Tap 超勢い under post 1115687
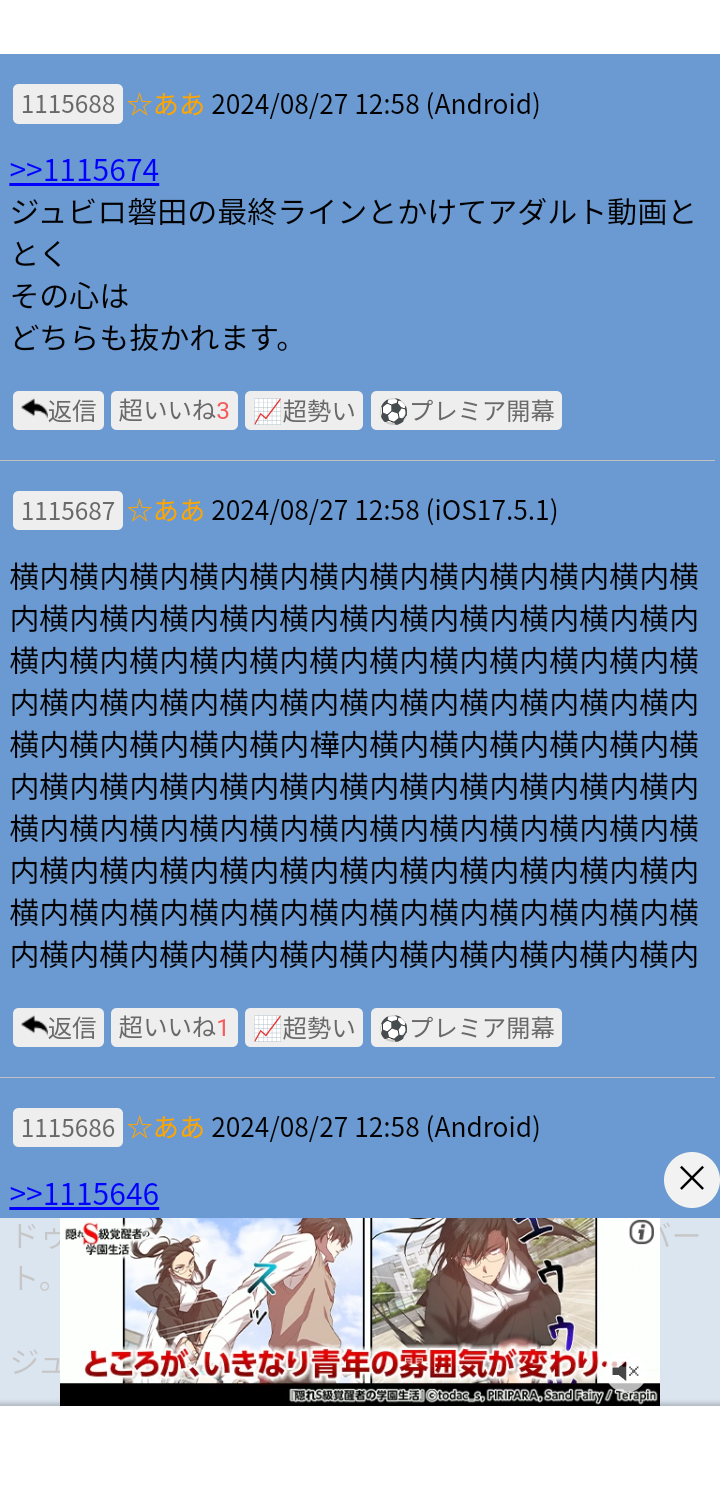The height and width of the screenshot is (1496, 720). coord(304,1028)
